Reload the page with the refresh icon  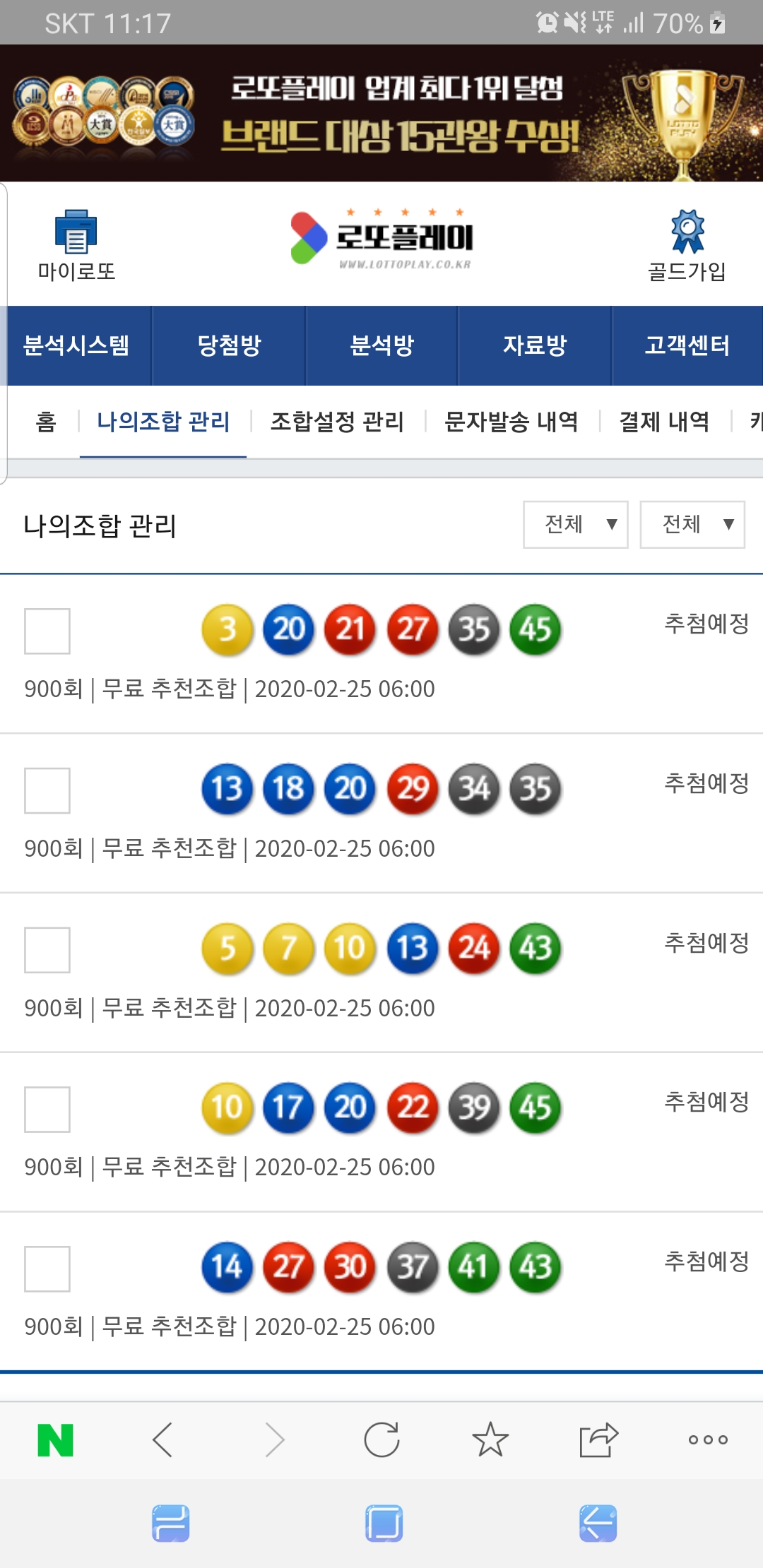[x=381, y=1439]
